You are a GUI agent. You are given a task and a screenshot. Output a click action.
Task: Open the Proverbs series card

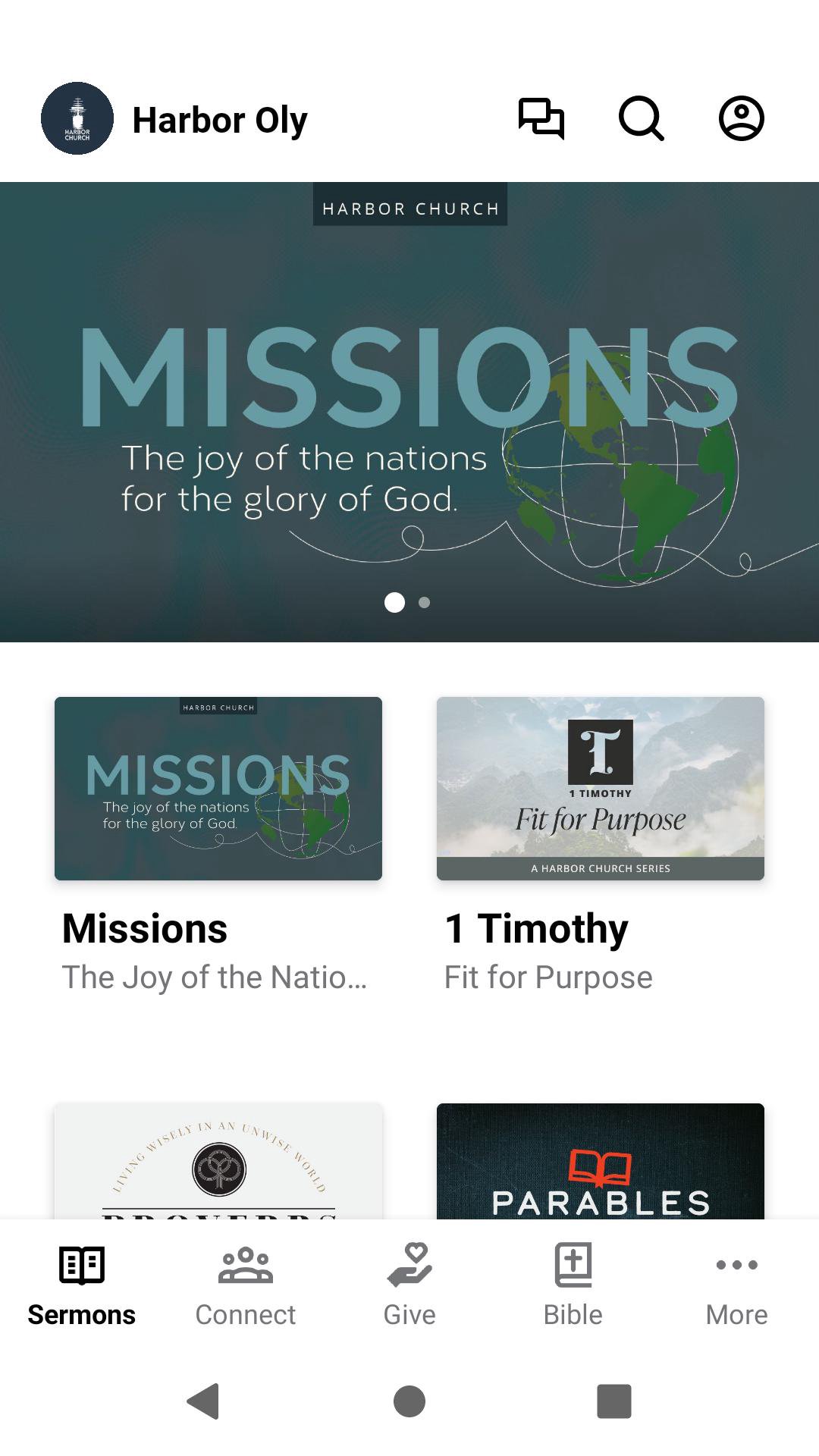(x=218, y=1162)
